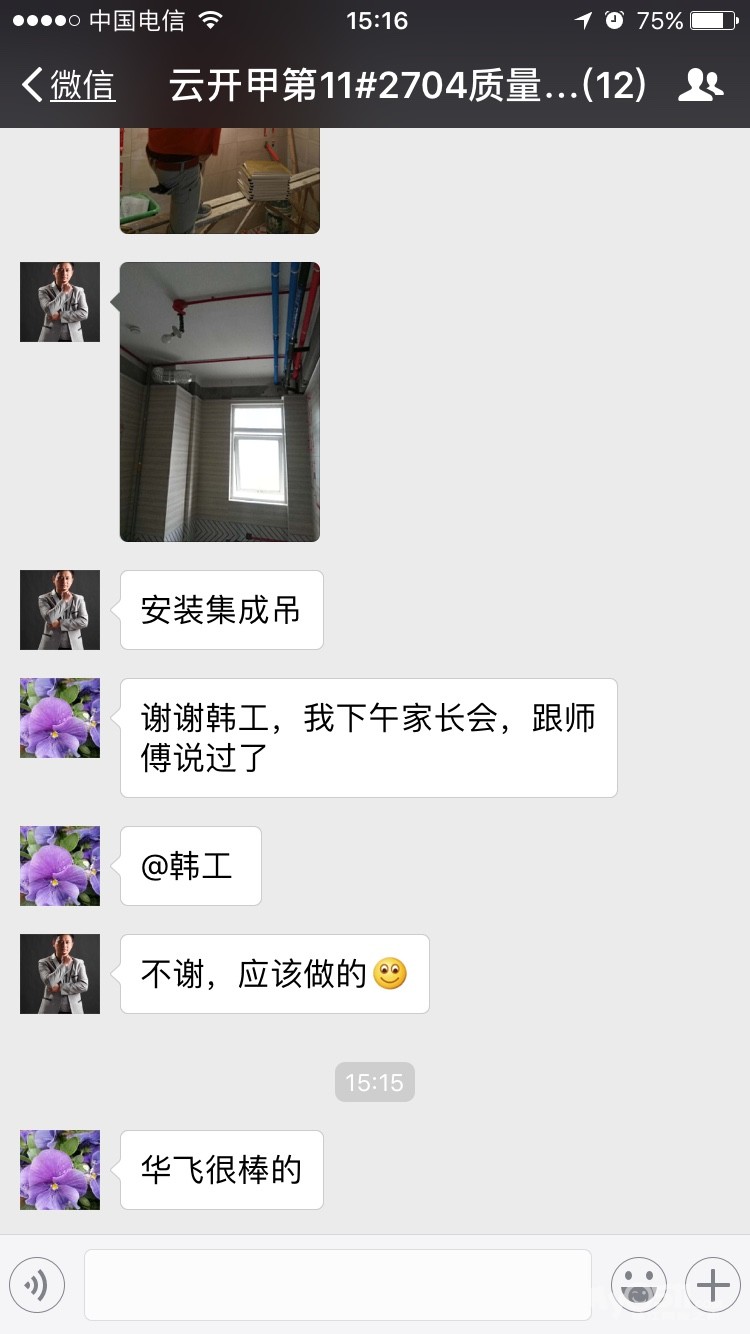Viewport: 750px width, 1334px height.
Task: Open the group members info icon
Action: coord(700,86)
